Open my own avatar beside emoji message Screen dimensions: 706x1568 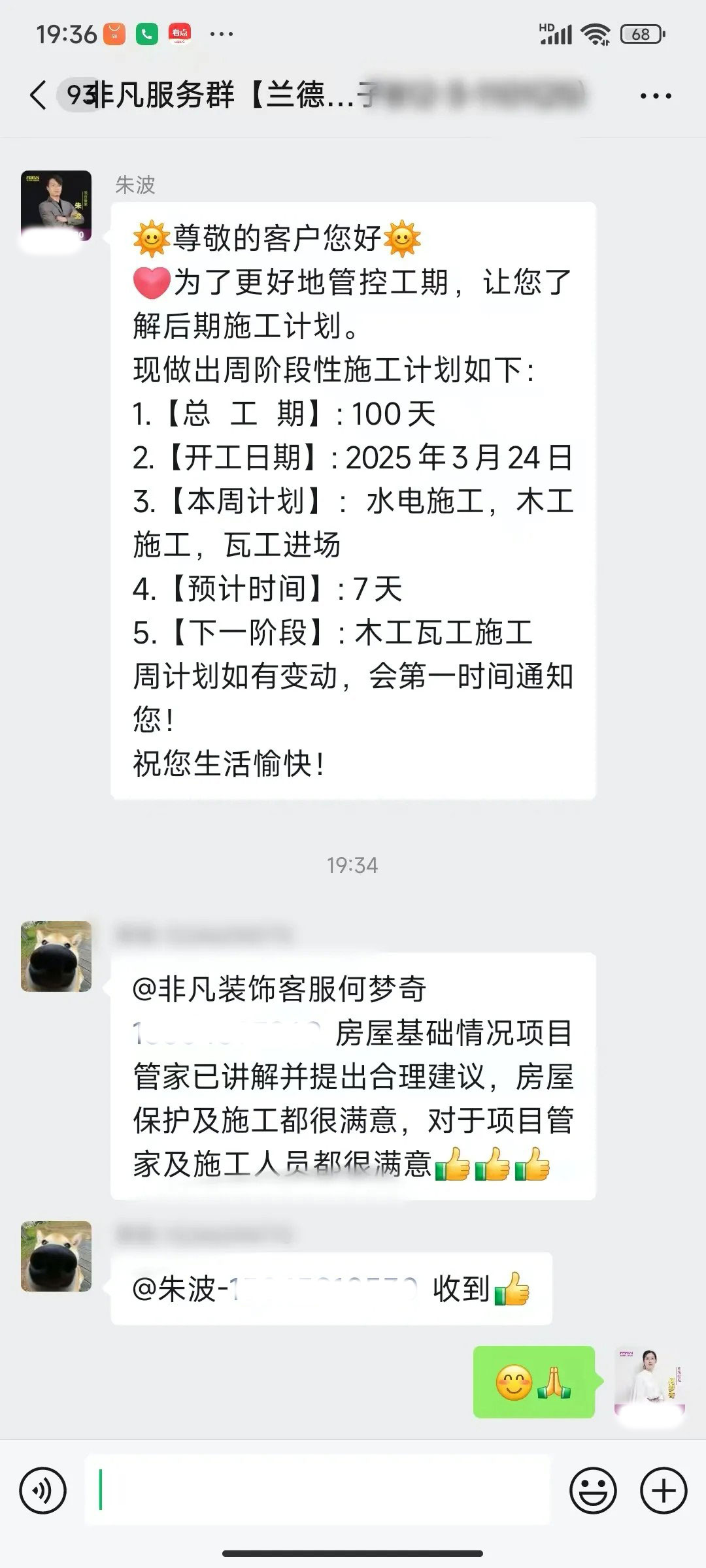click(x=649, y=1382)
